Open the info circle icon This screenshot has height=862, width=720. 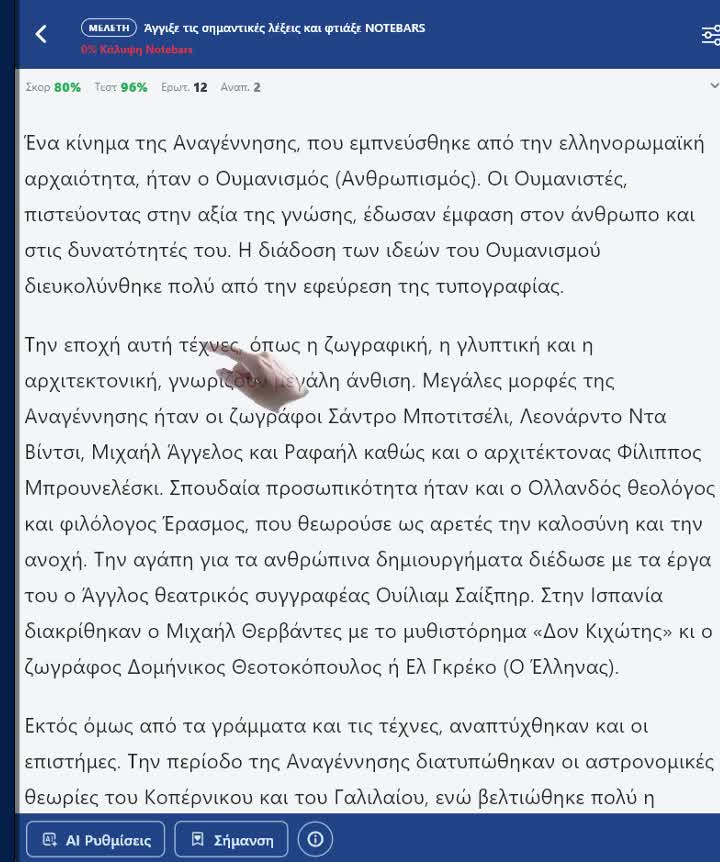(315, 839)
